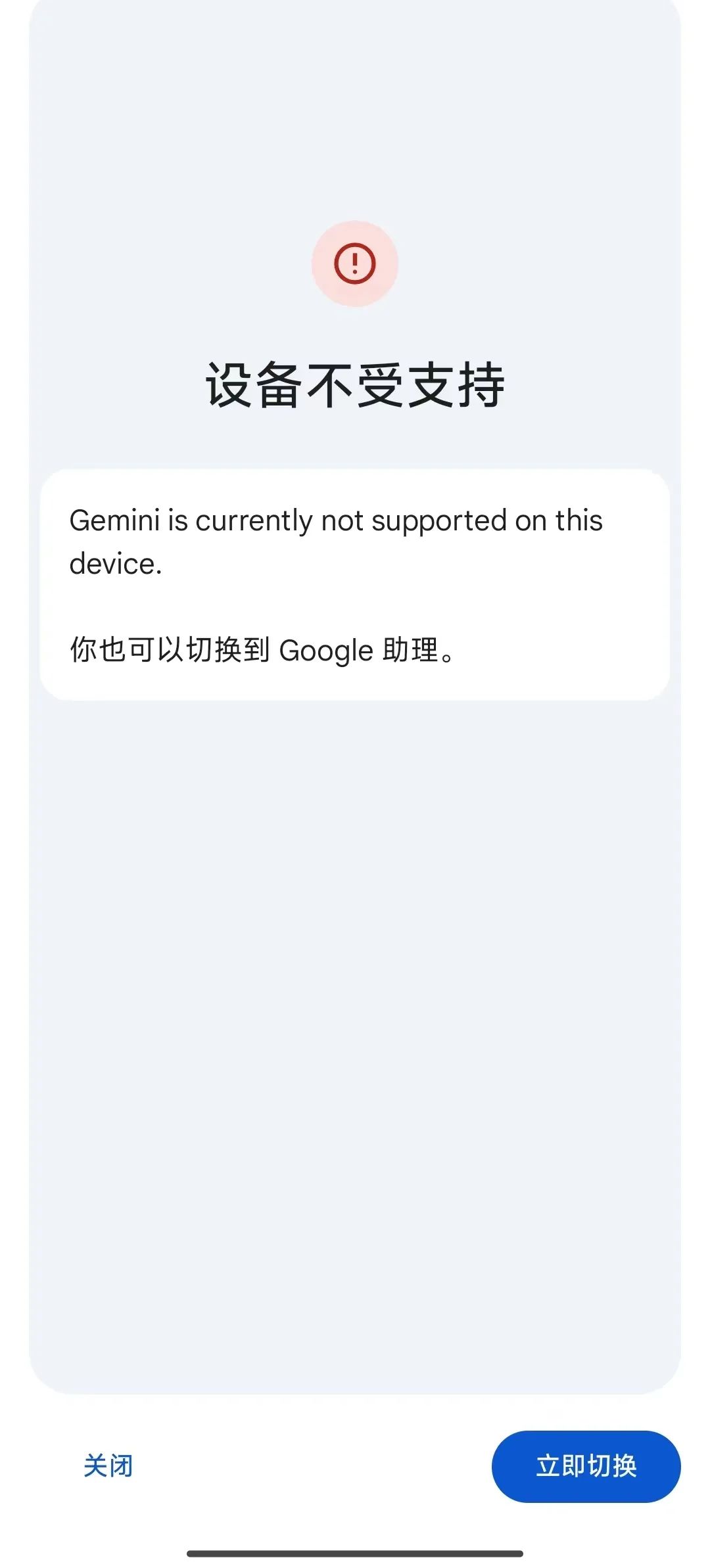Tap 关闭 to close the dialog

pyautogui.click(x=108, y=1466)
